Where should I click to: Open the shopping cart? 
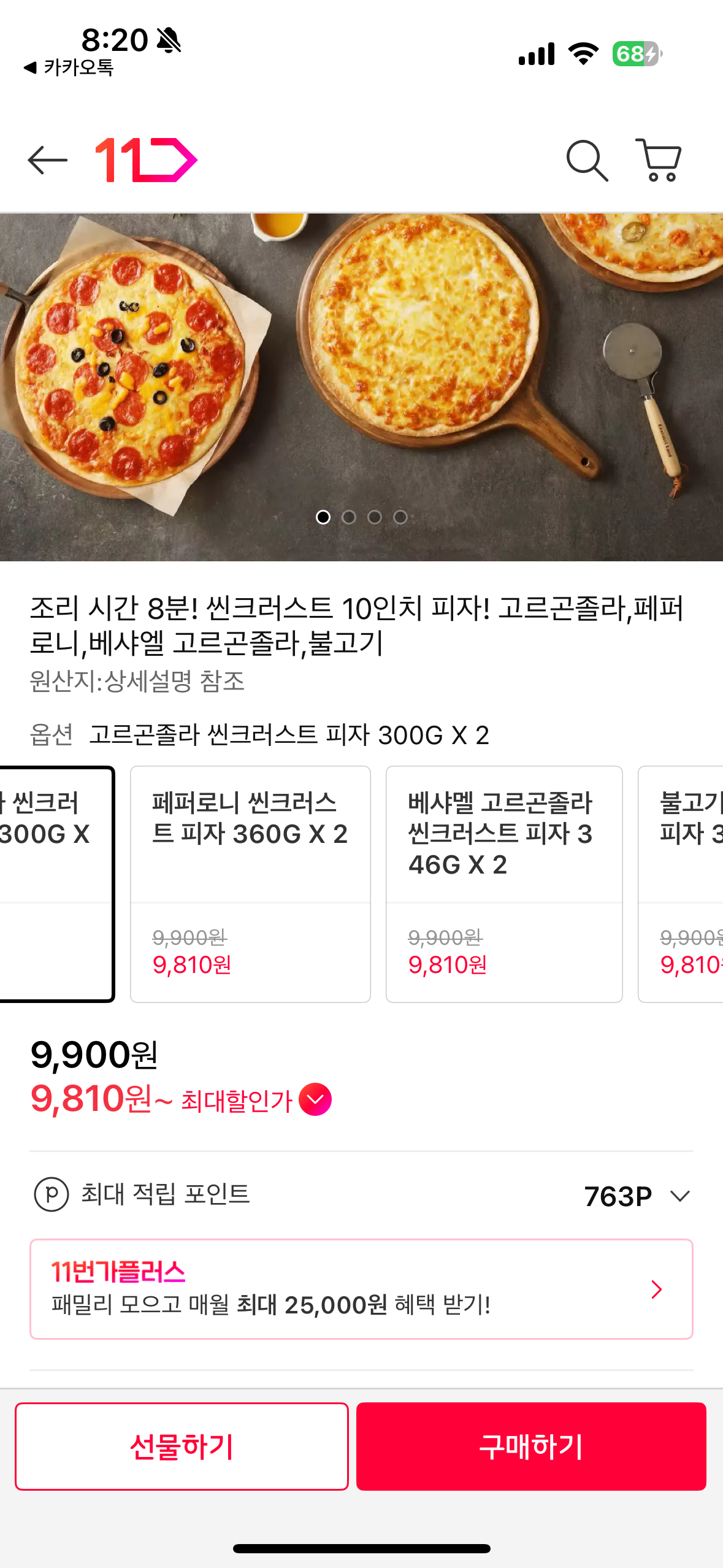coord(659,161)
